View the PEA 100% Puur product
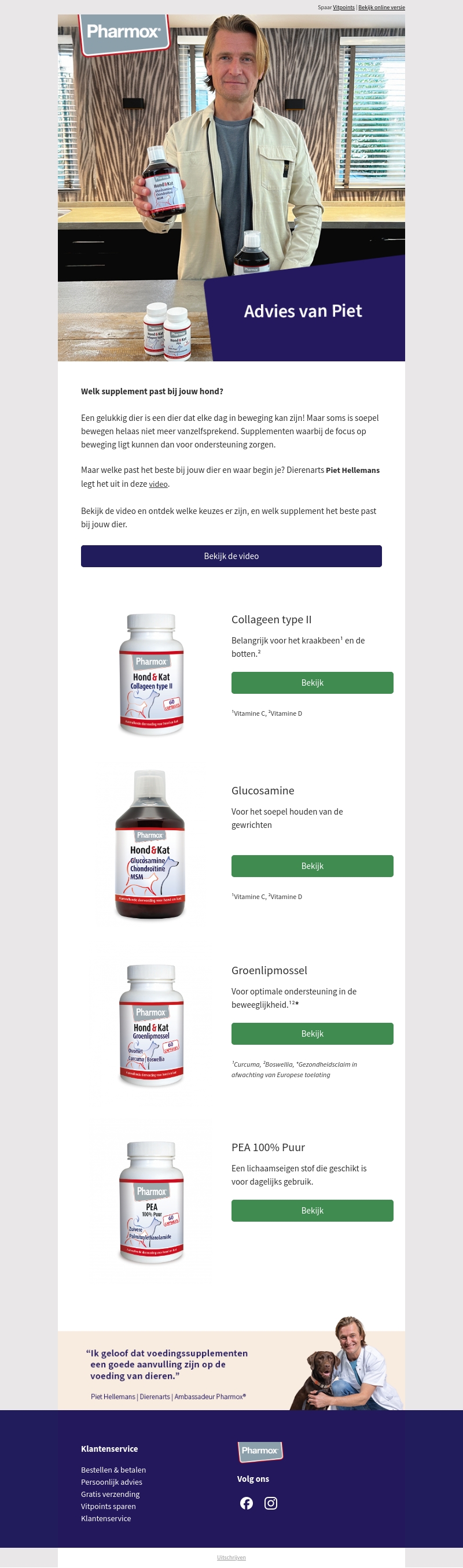 point(312,1210)
